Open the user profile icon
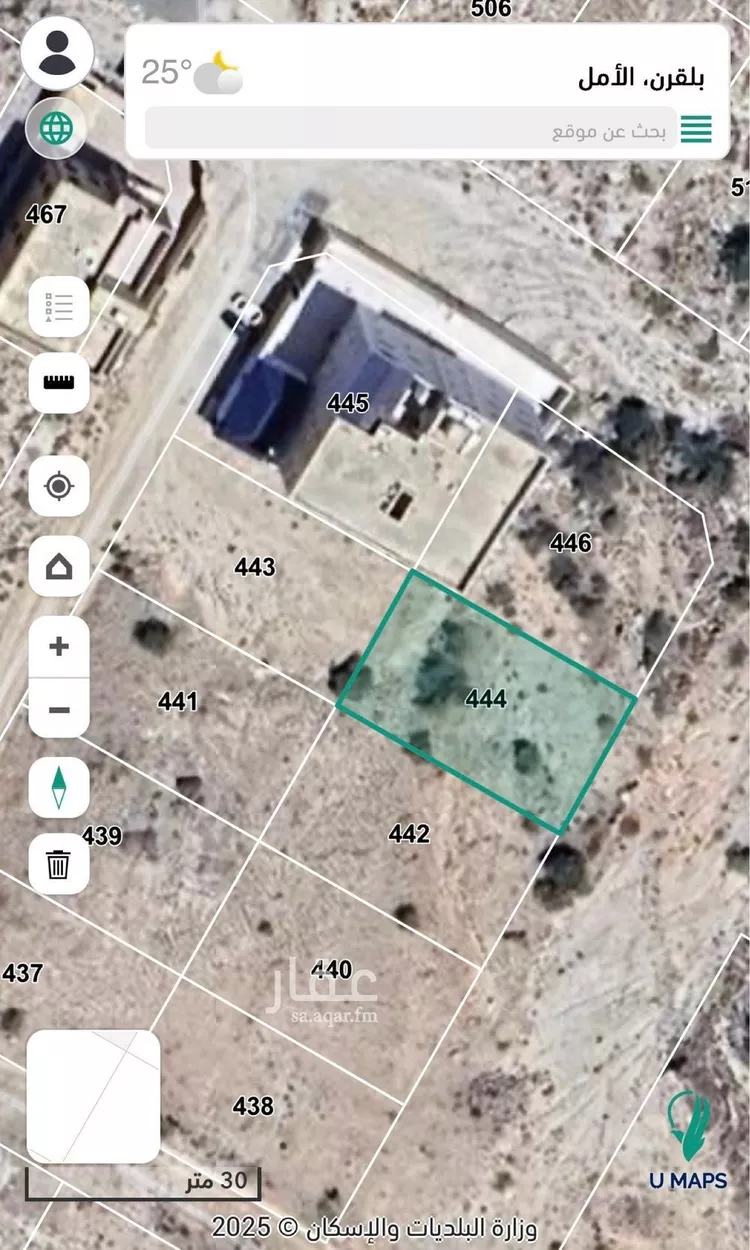The height and width of the screenshot is (1250, 750). point(57,53)
